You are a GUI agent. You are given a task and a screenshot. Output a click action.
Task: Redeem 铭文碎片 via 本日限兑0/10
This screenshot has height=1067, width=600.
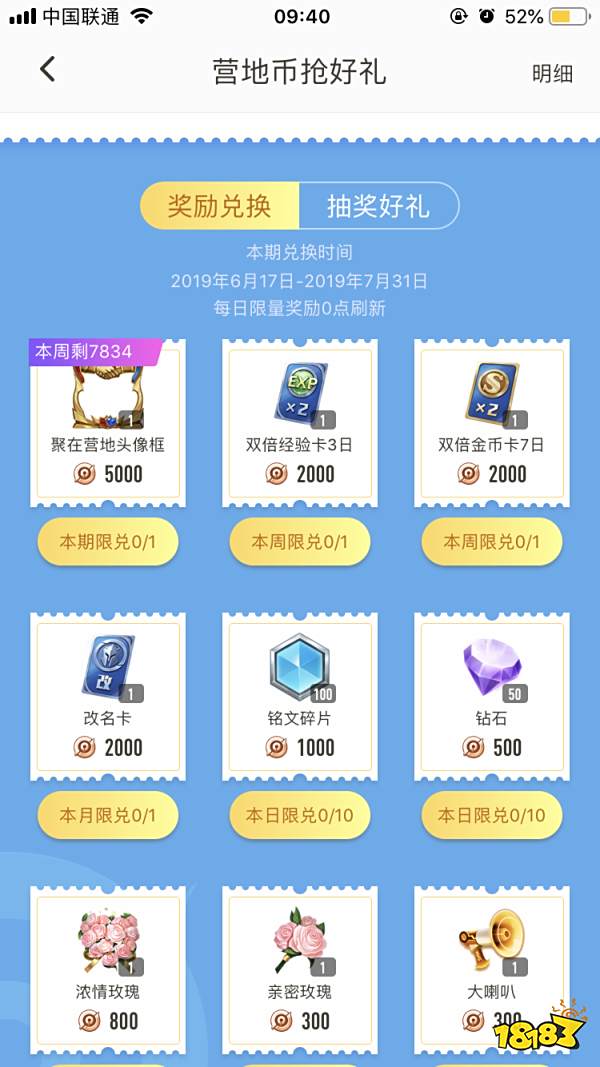300,815
